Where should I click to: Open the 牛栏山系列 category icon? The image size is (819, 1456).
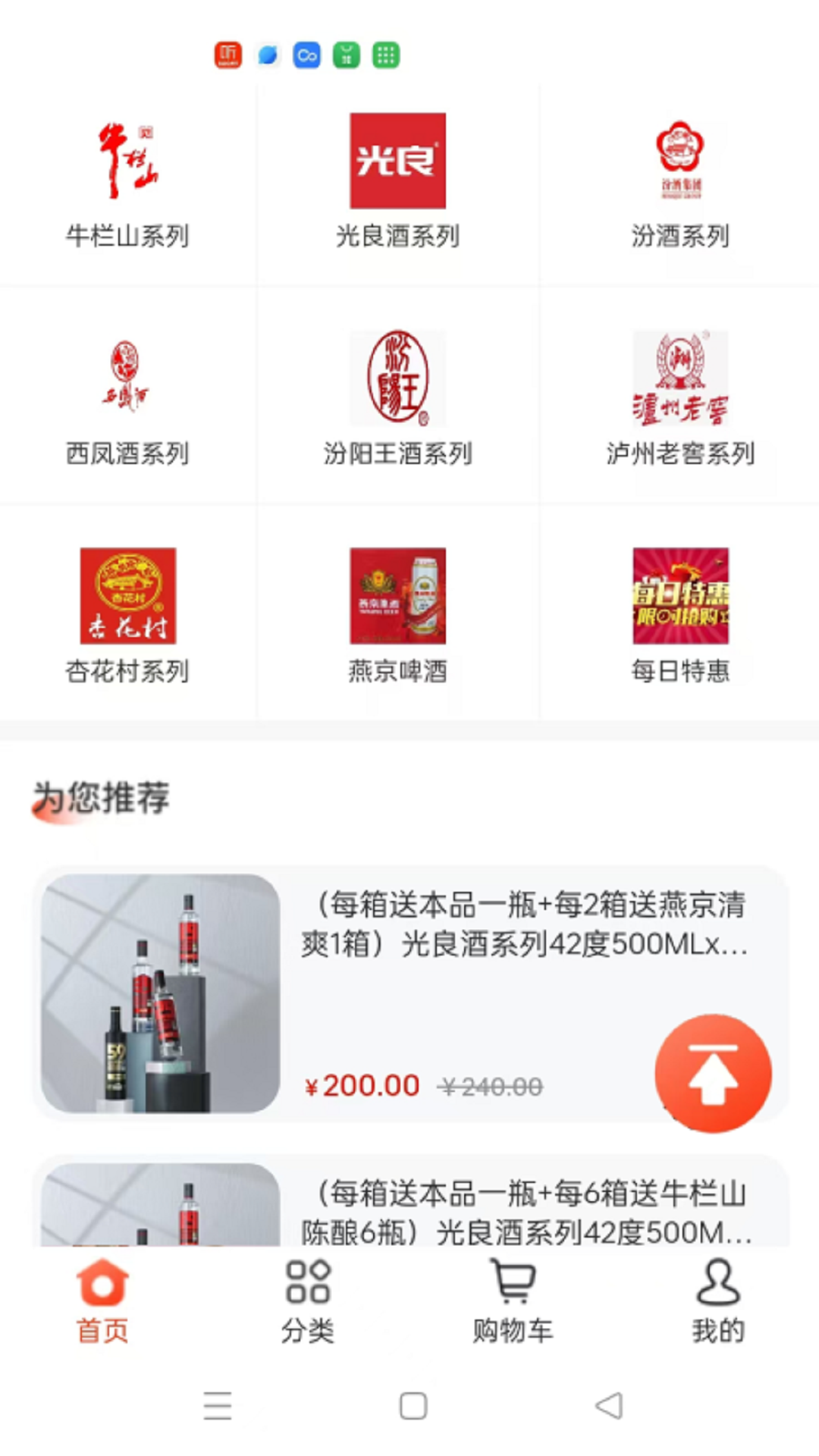pos(127,162)
